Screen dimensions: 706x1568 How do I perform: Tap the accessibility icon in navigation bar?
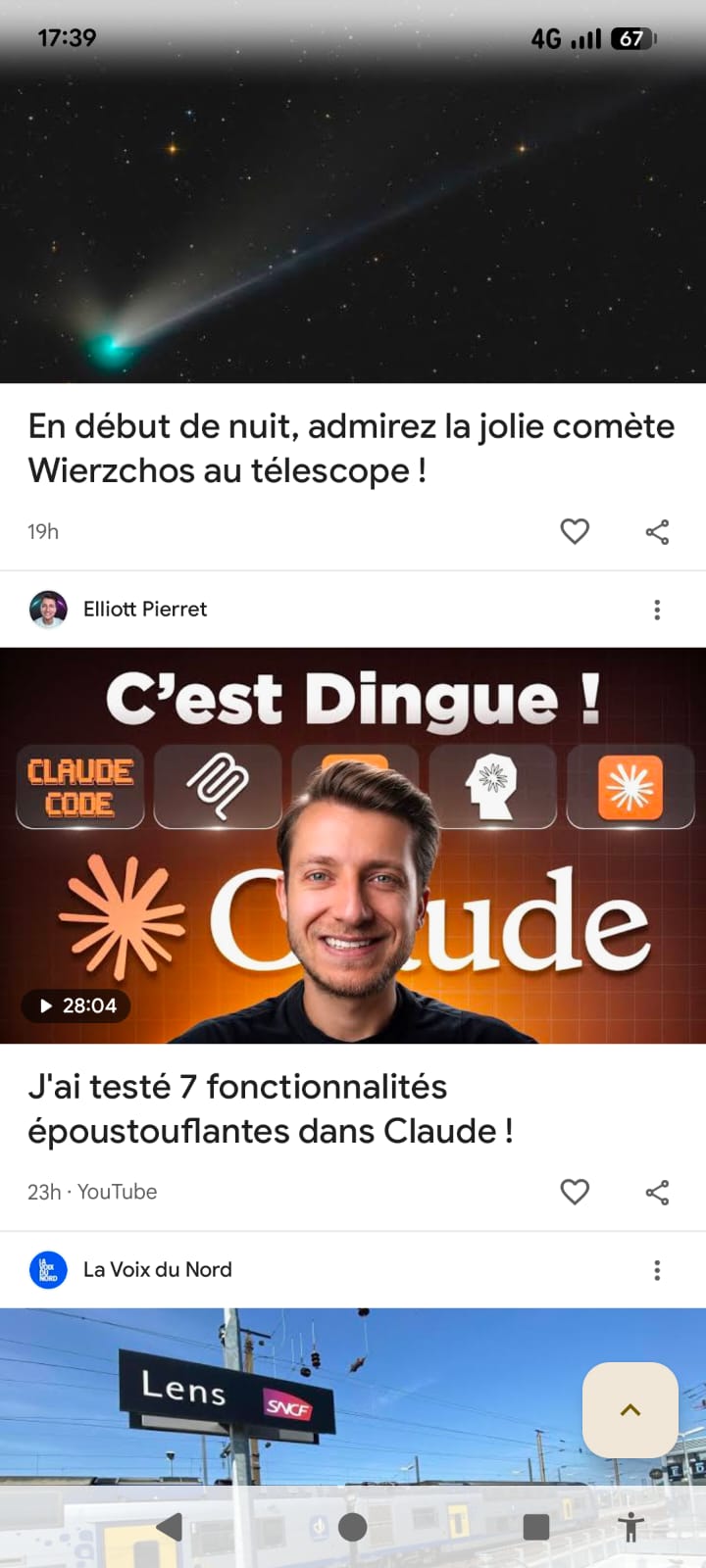point(630,1525)
